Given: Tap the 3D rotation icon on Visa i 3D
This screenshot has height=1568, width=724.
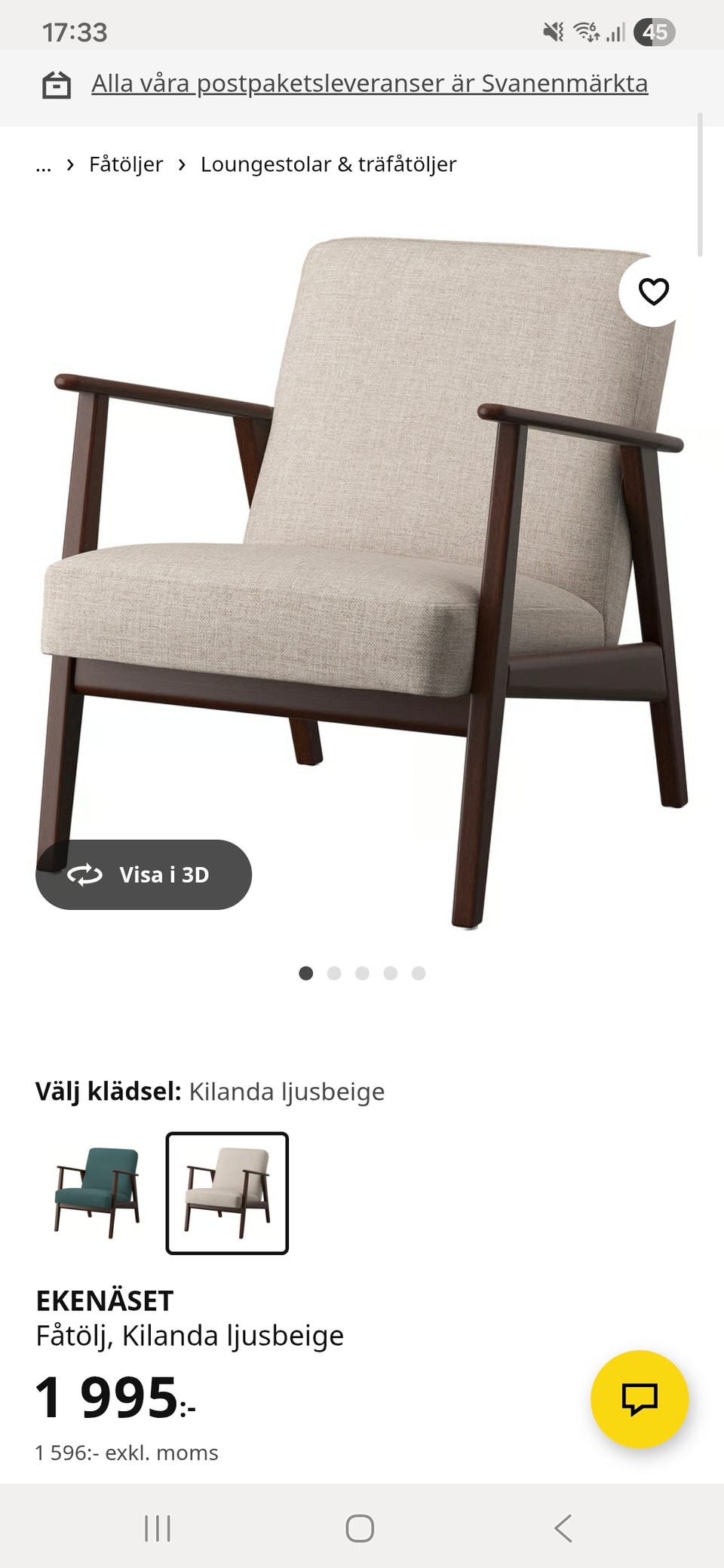Looking at the screenshot, I should [85, 874].
